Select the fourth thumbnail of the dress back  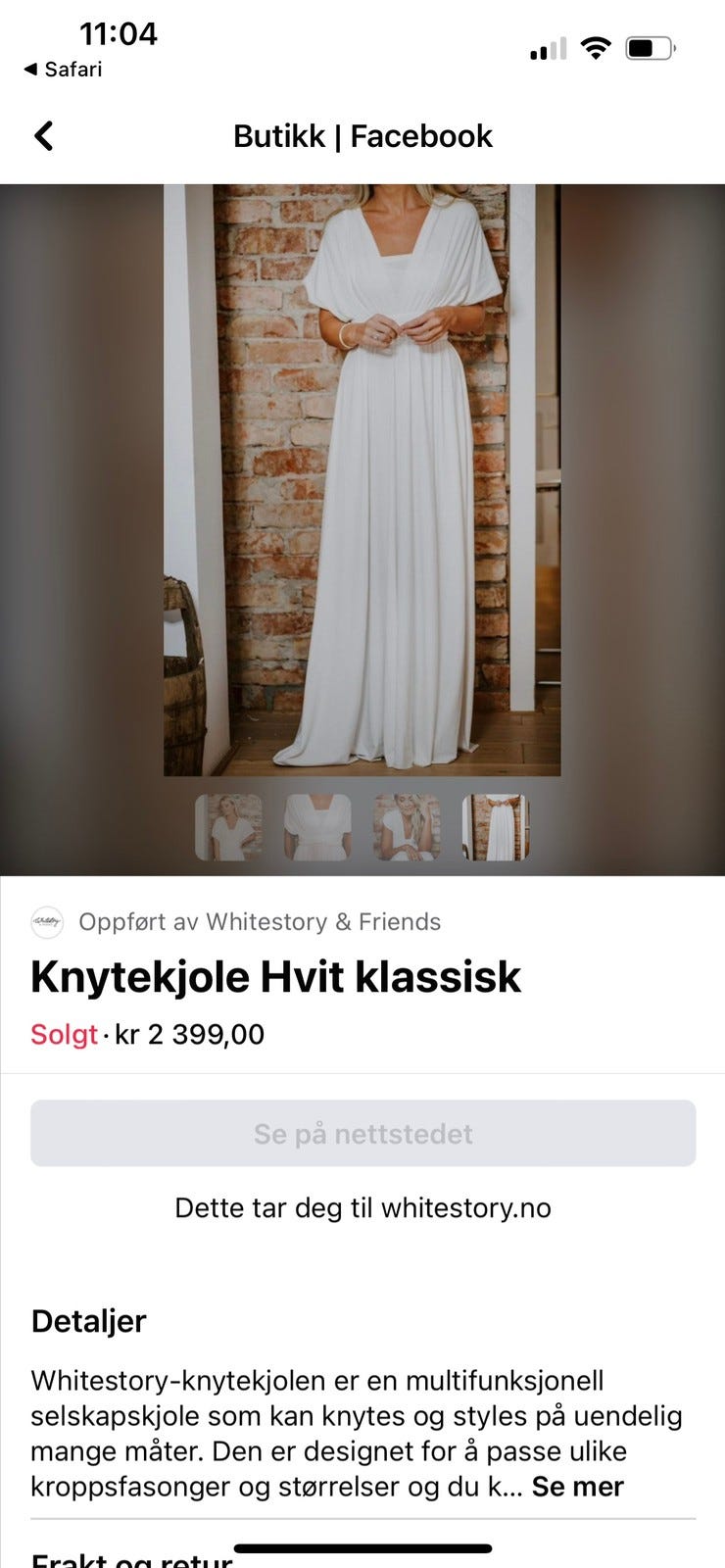(x=495, y=826)
